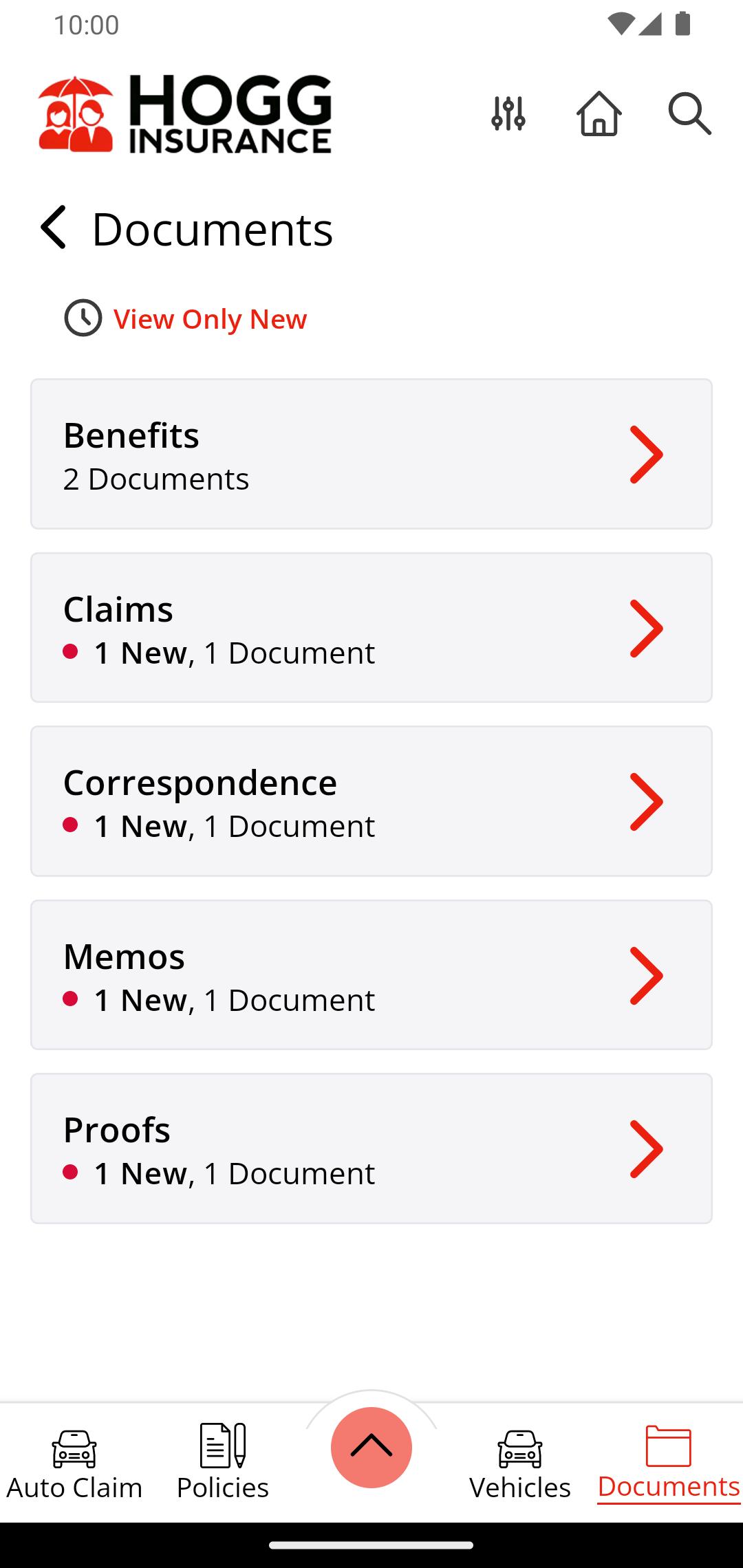Filter with View Only New
Screen dimensions: 743x1568
(x=186, y=318)
